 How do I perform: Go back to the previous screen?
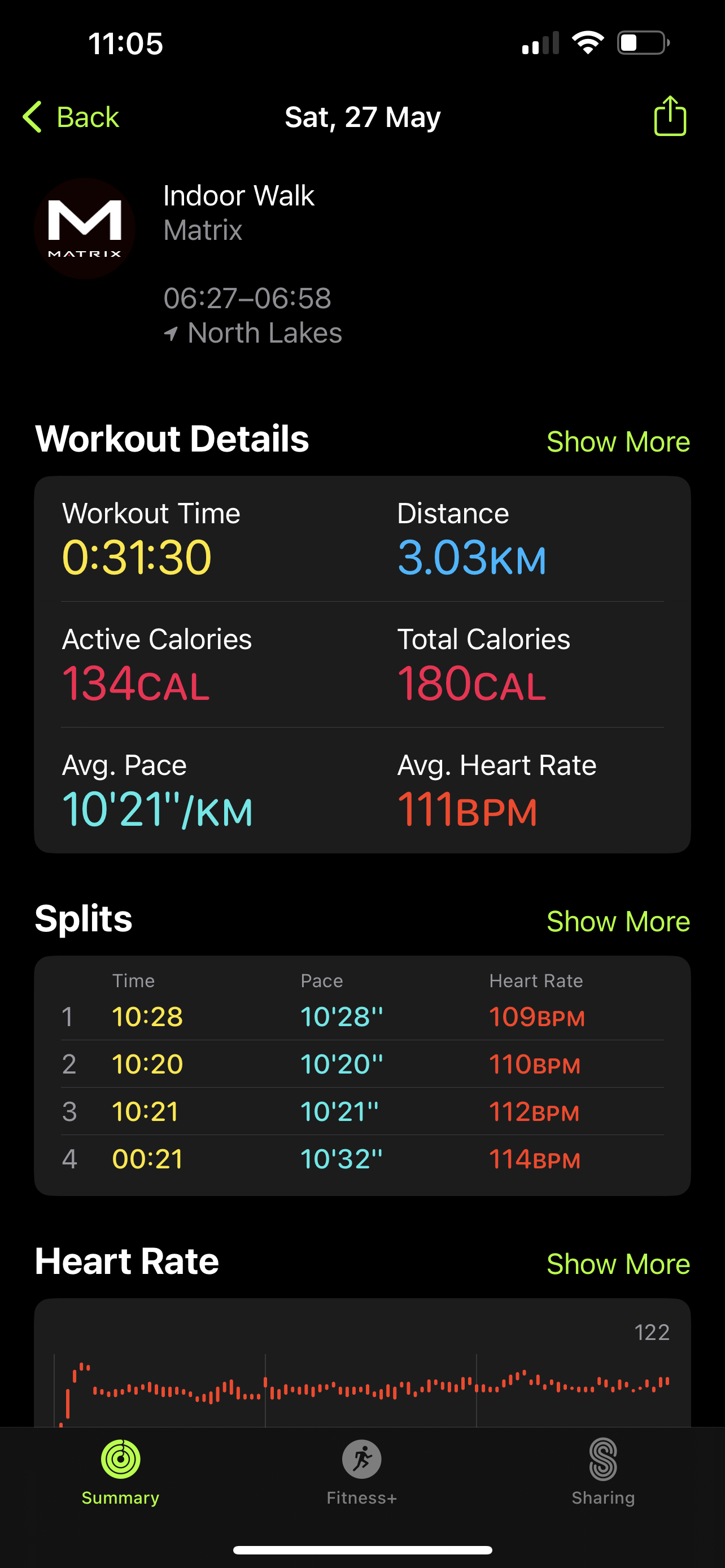click(x=71, y=117)
